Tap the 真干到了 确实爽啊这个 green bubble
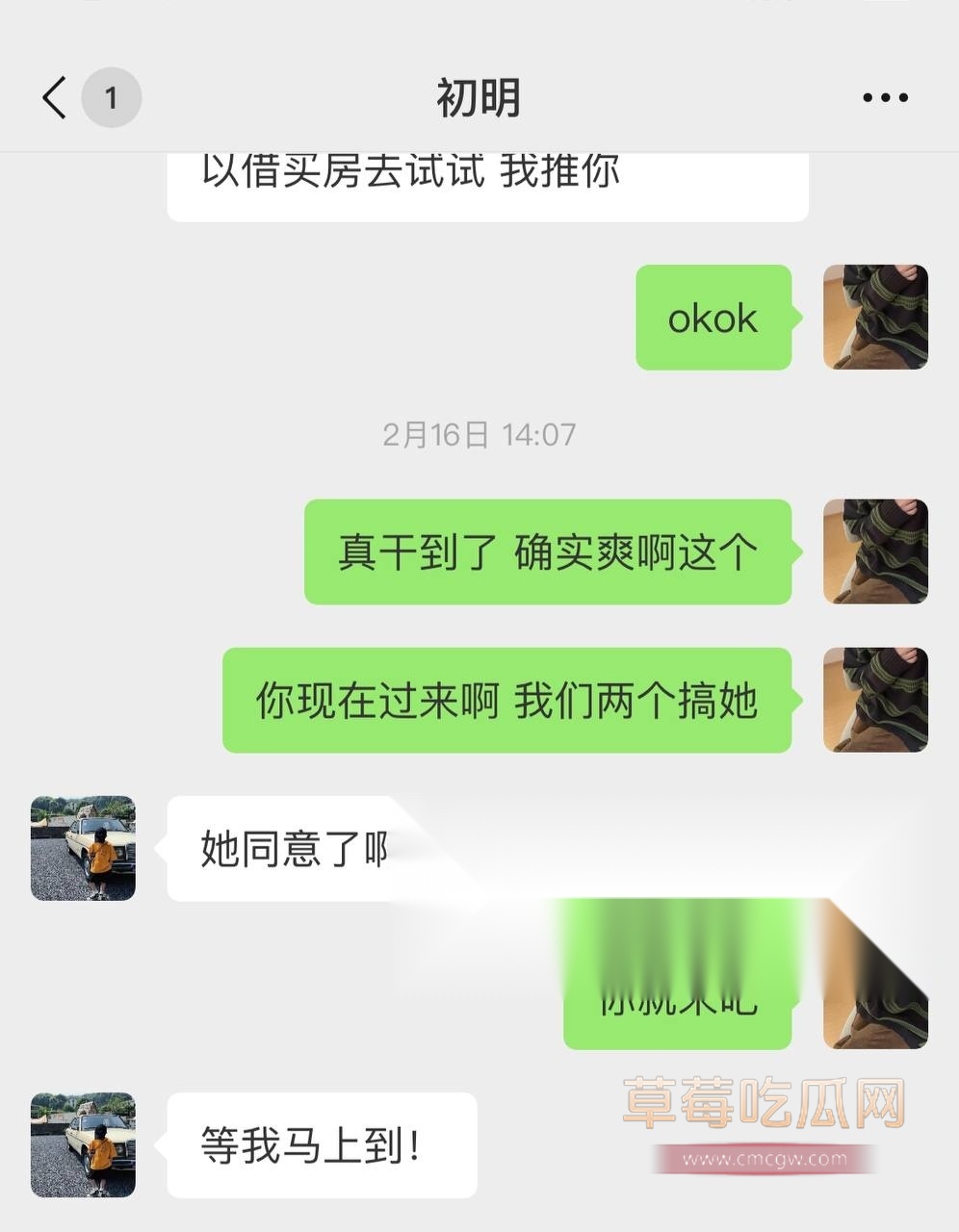Viewport: 959px width, 1232px height. pos(547,552)
